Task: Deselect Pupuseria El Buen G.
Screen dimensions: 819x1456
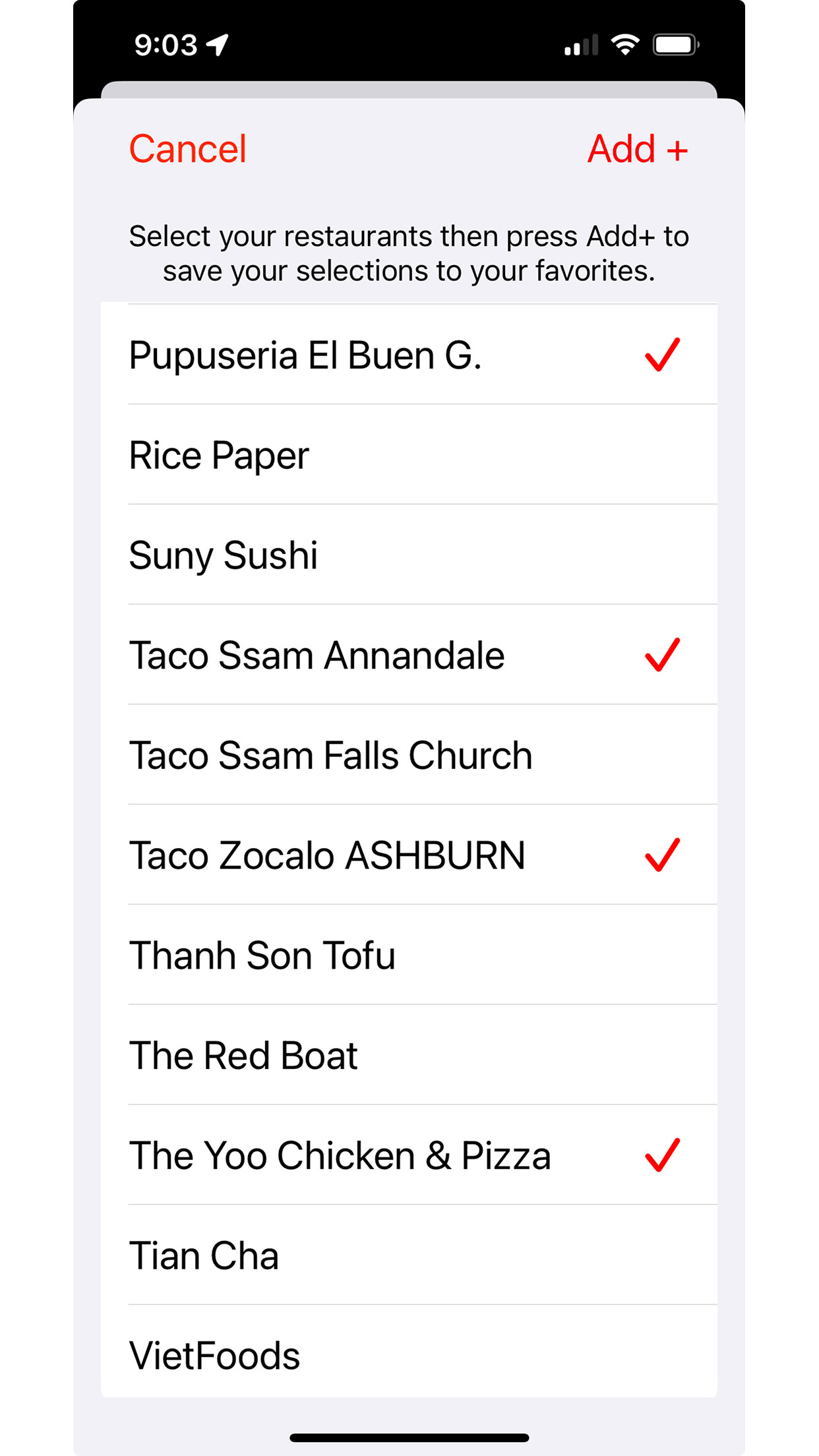Action: [x=409, y=354]
